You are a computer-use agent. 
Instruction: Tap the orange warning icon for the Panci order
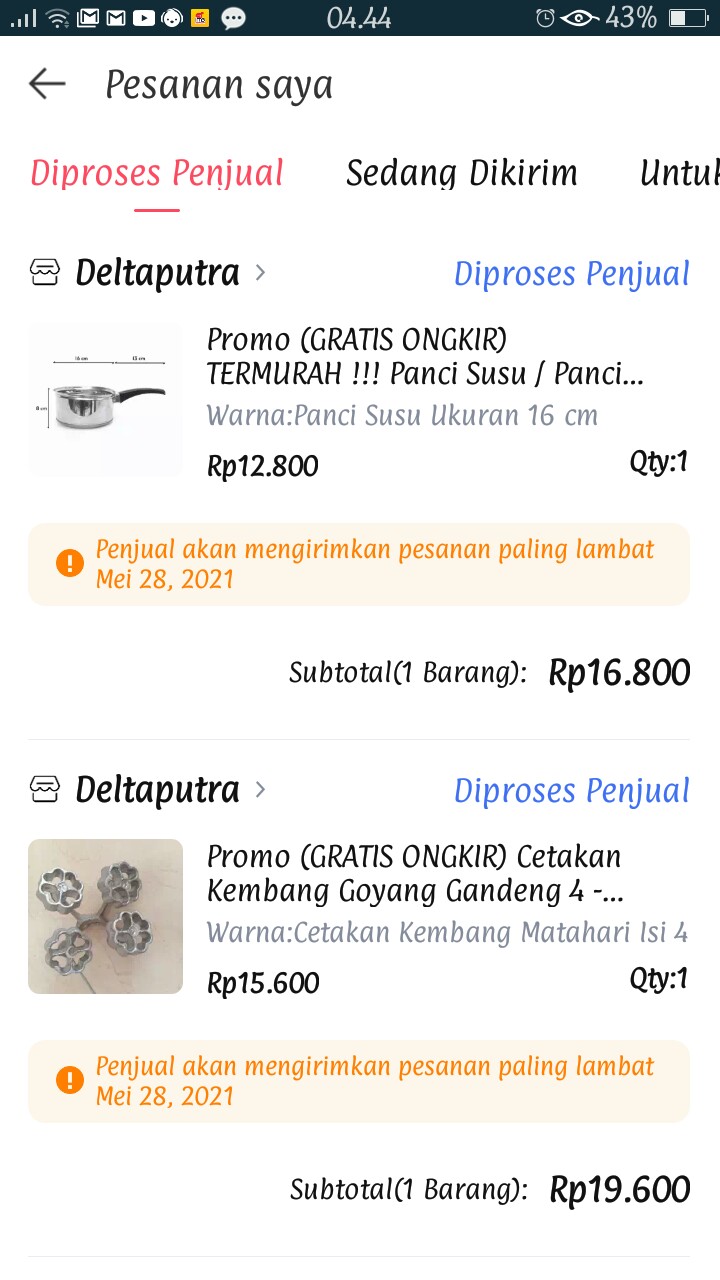[x=68, y=563]
